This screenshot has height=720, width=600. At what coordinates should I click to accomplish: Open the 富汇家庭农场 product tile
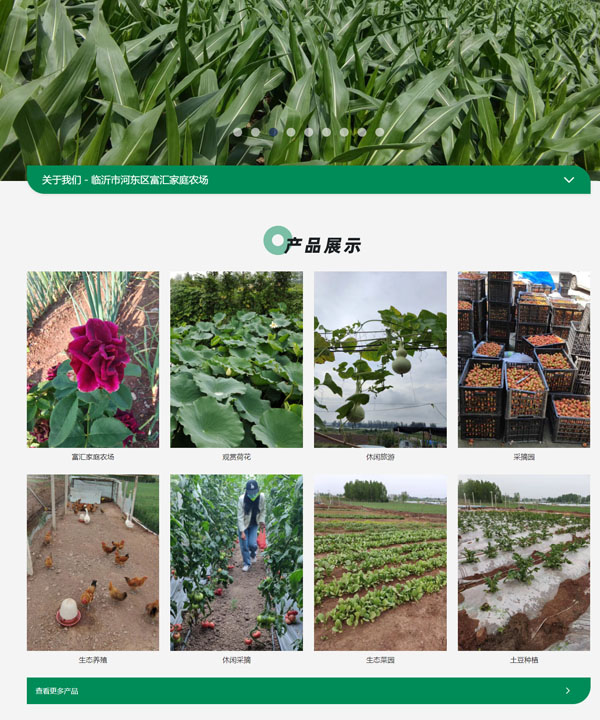pos(93,359)
